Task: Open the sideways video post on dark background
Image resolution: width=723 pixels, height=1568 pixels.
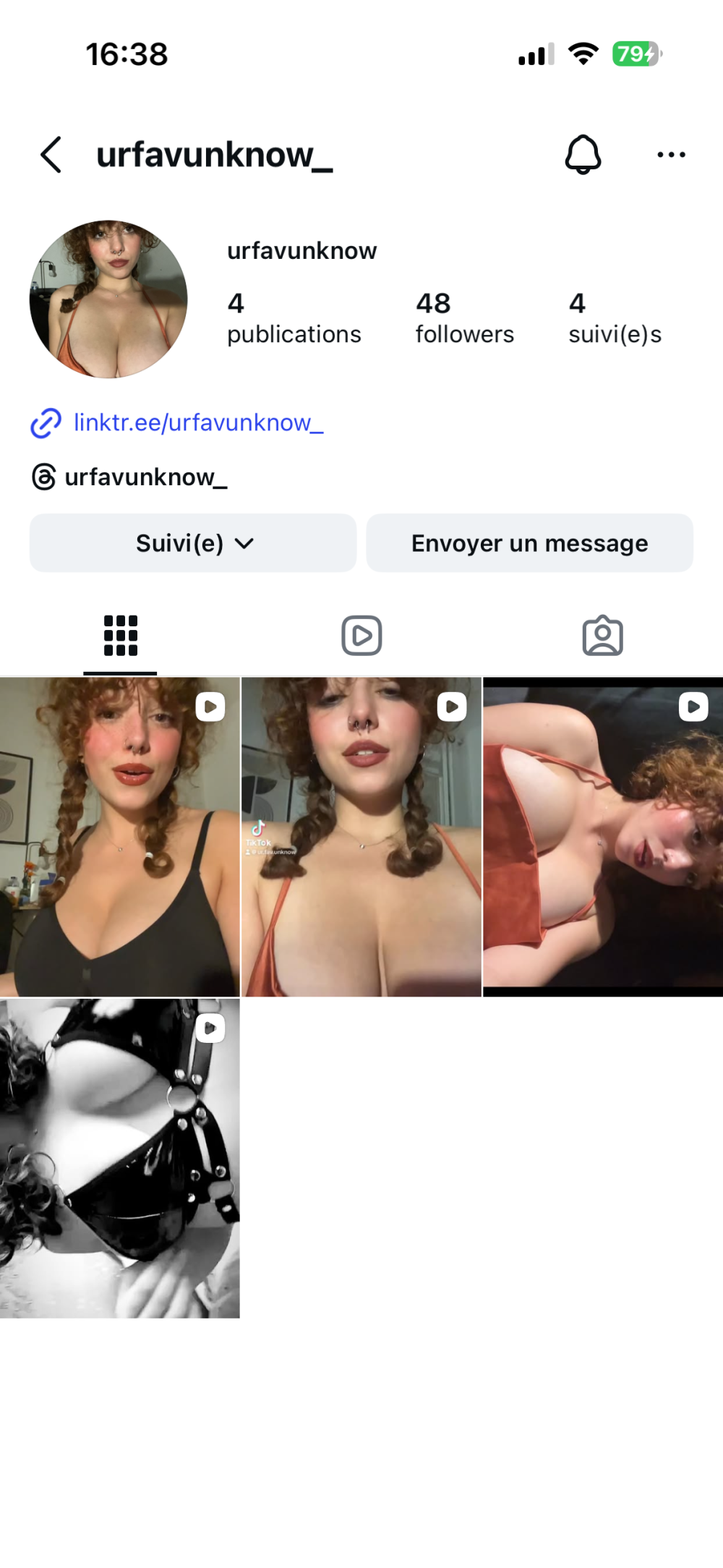Action: pos(603,837)
